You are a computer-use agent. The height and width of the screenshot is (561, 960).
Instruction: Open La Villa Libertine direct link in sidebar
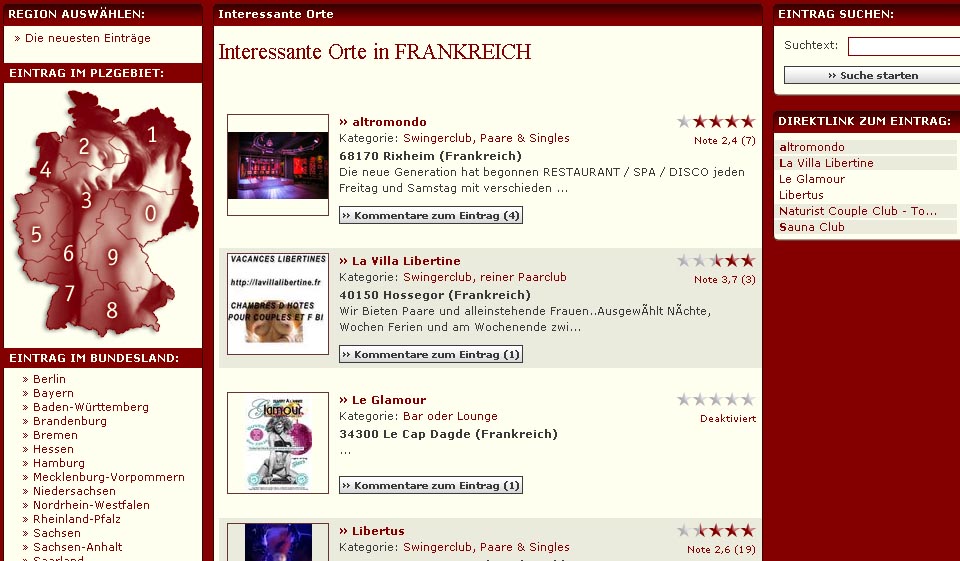[x=826, y=163]
